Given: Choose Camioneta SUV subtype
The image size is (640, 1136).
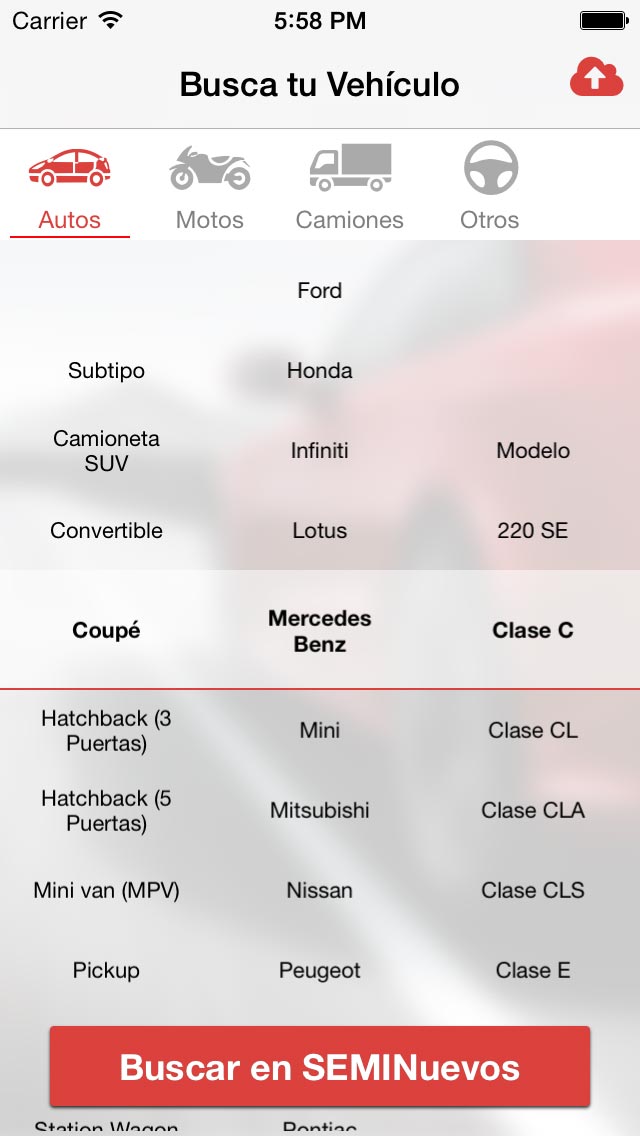Looking at the screenshot, I should [107, 451].
